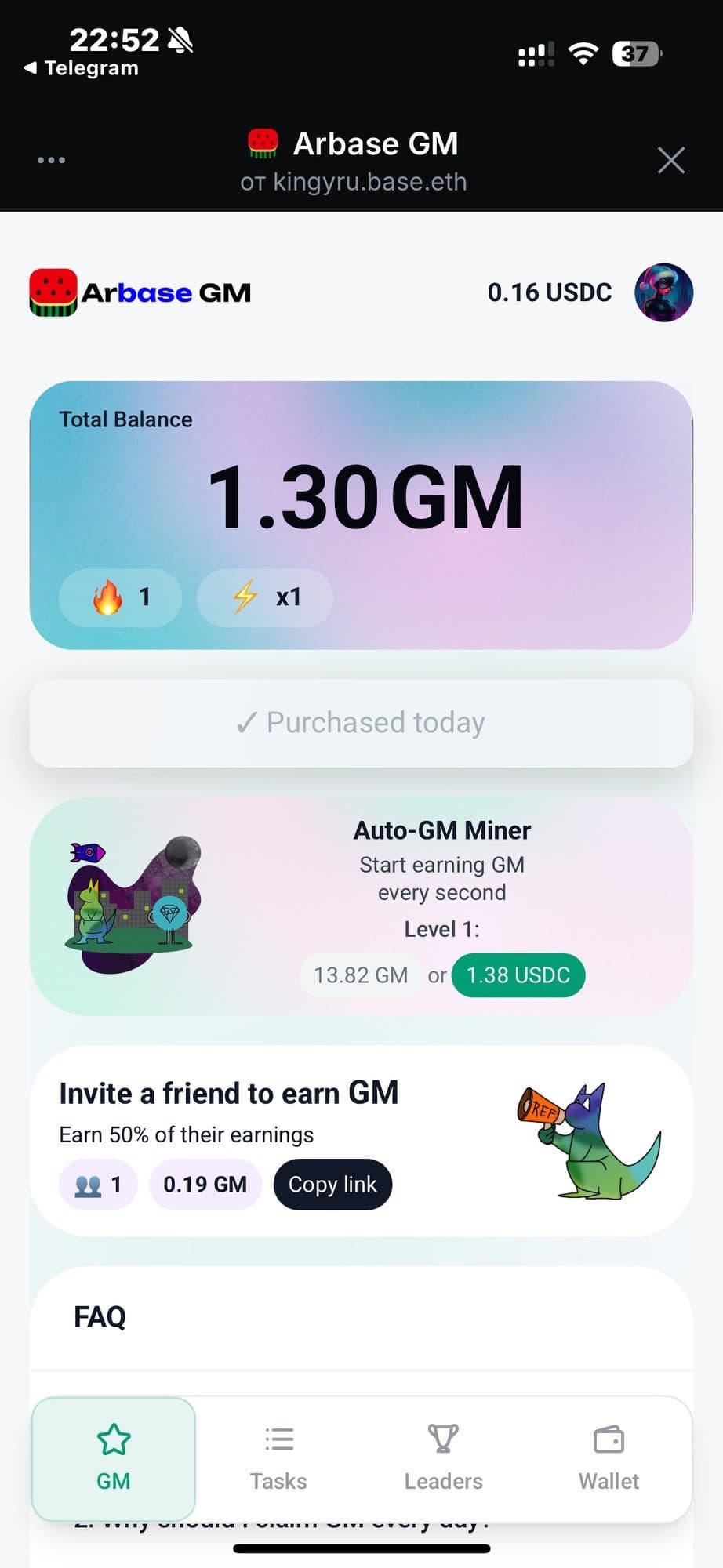
Task: Buy Auto-GM Miner for 13.82 GM
Action: [361, 975]
